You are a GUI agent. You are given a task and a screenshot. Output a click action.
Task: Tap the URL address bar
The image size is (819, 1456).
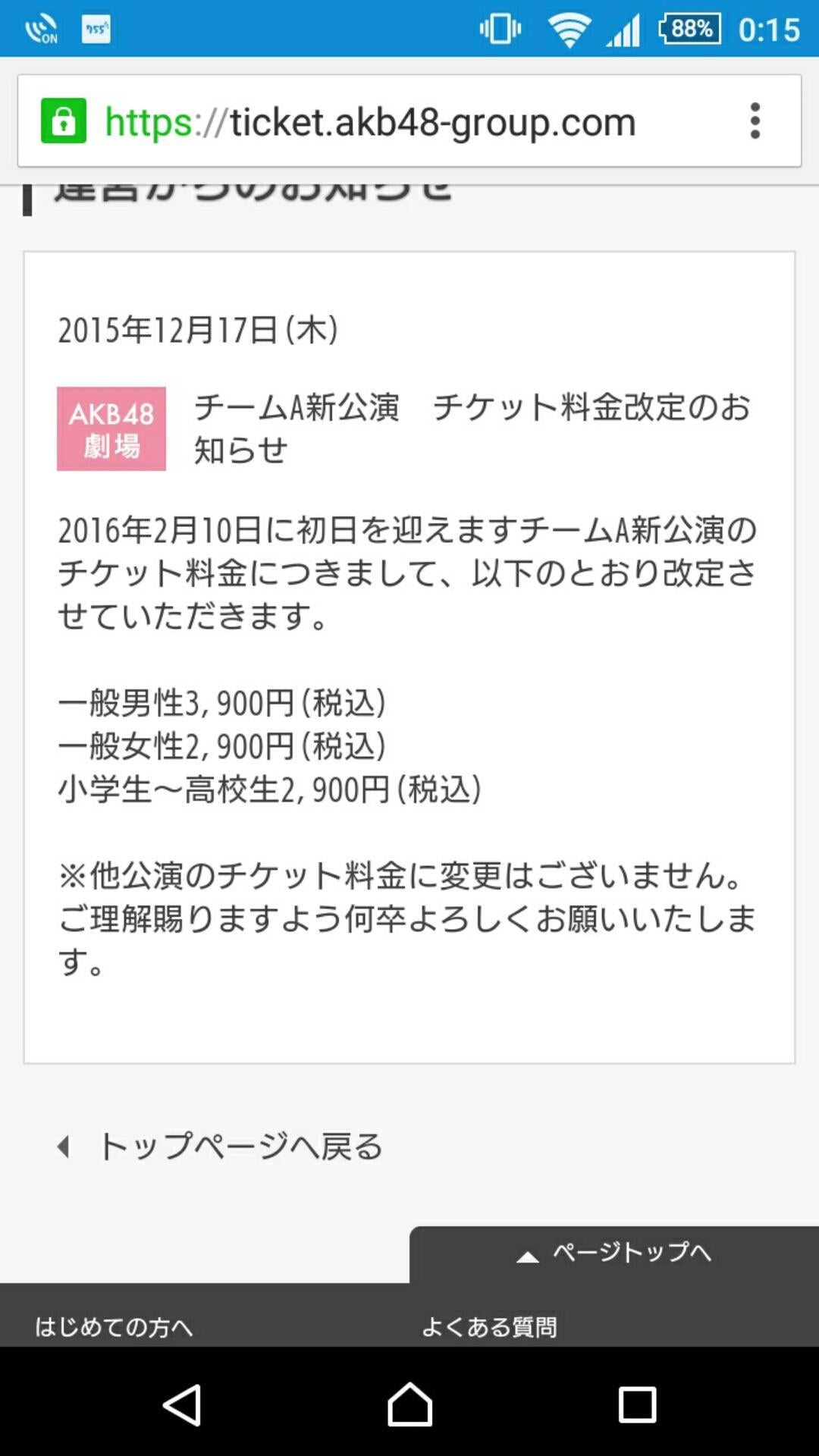coord(379,121)
